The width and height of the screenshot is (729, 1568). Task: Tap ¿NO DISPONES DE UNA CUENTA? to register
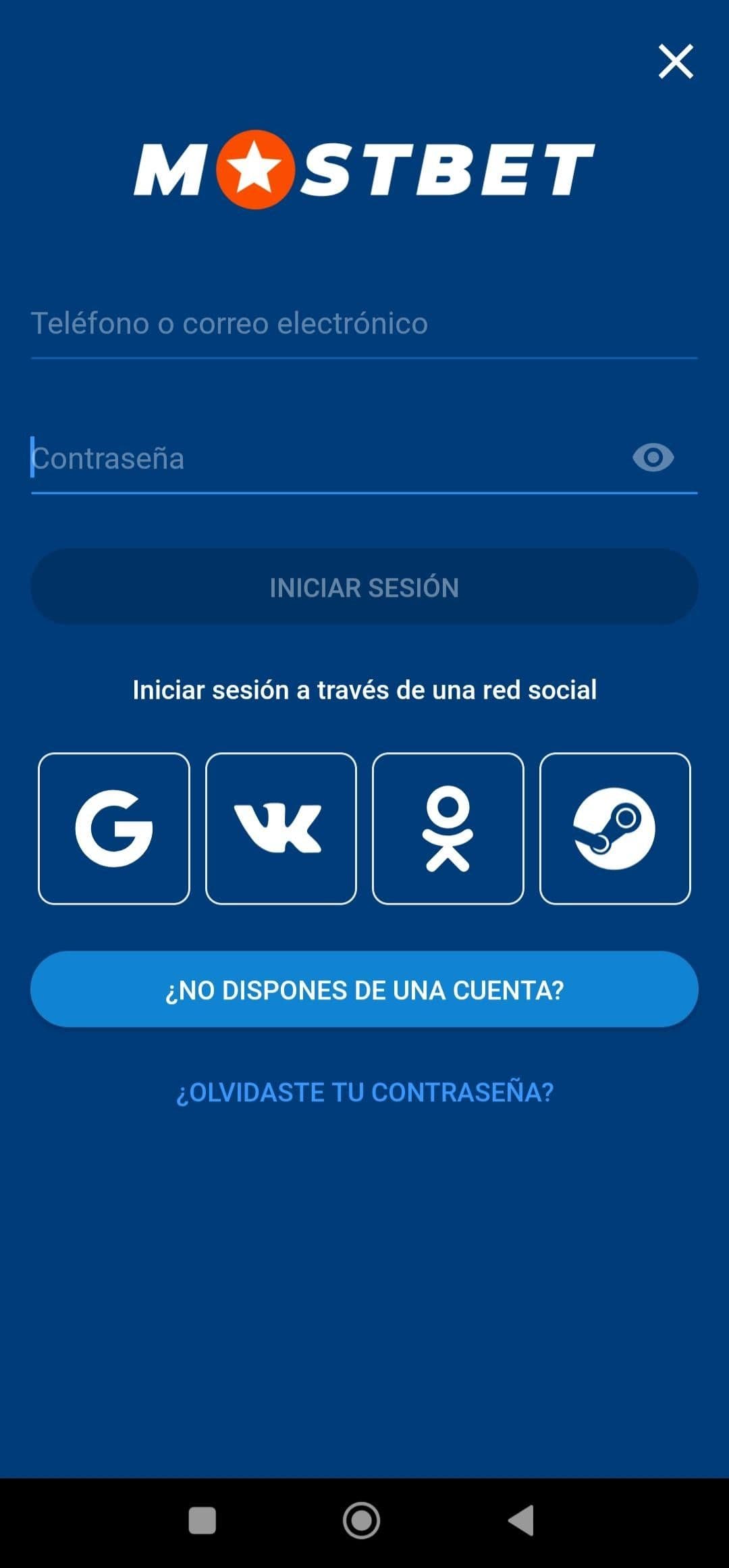[364, 990]
